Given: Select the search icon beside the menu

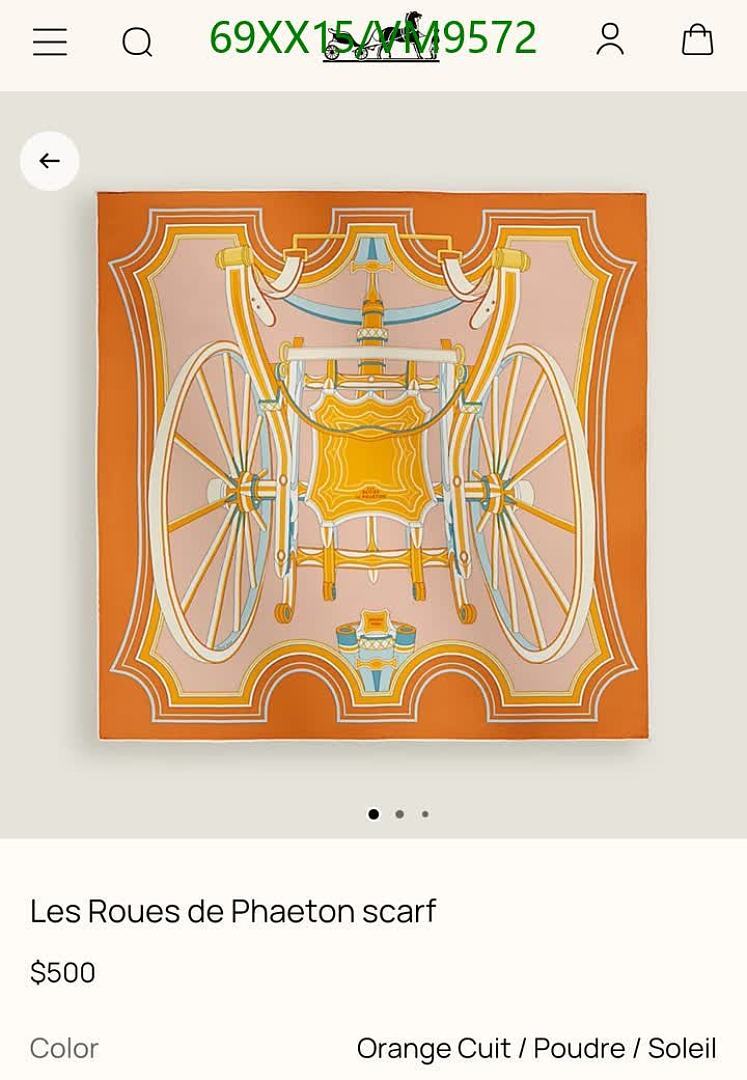Looking at the screenshot, I should point(137,42).
